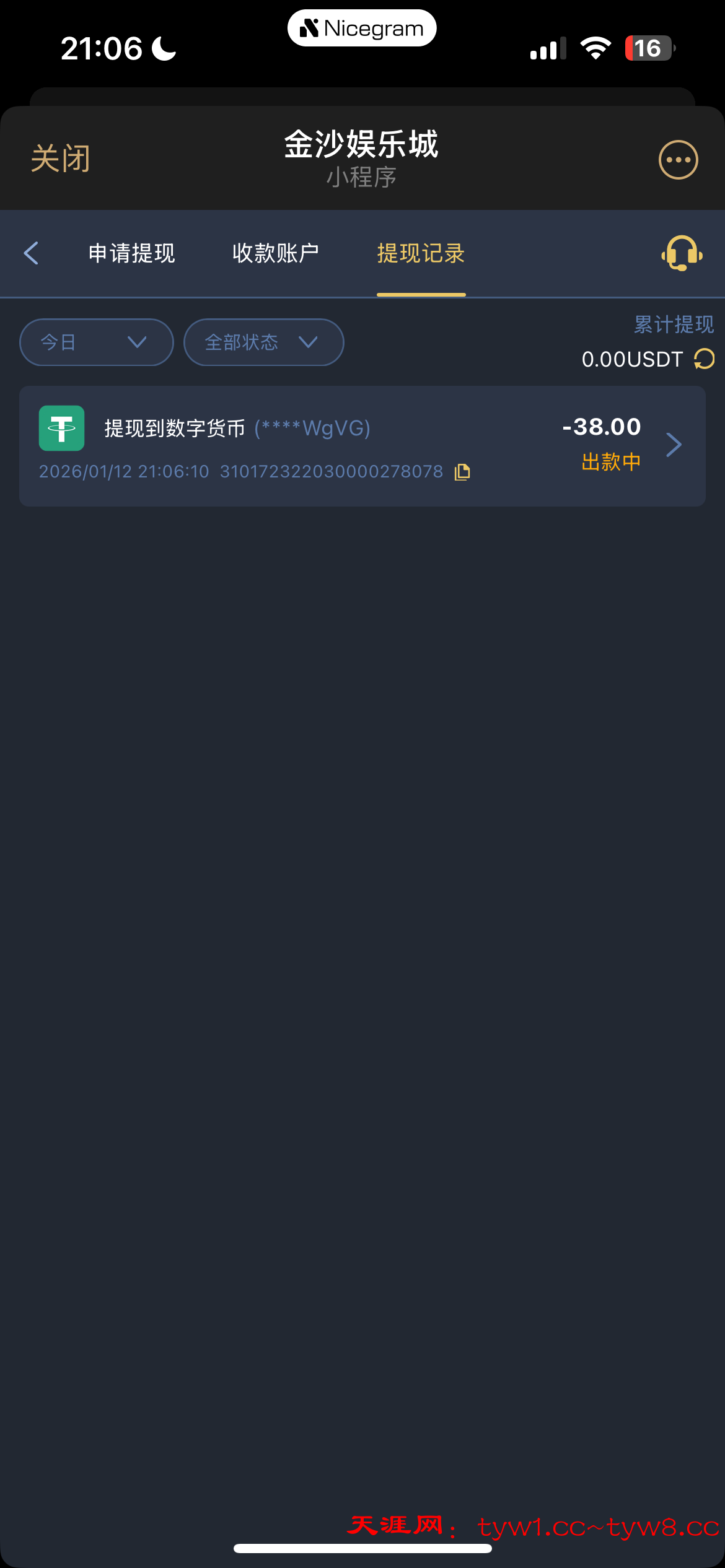Copy the withdrawal order number
This screenshot has height=1568, width=725.
click(462, 472)
